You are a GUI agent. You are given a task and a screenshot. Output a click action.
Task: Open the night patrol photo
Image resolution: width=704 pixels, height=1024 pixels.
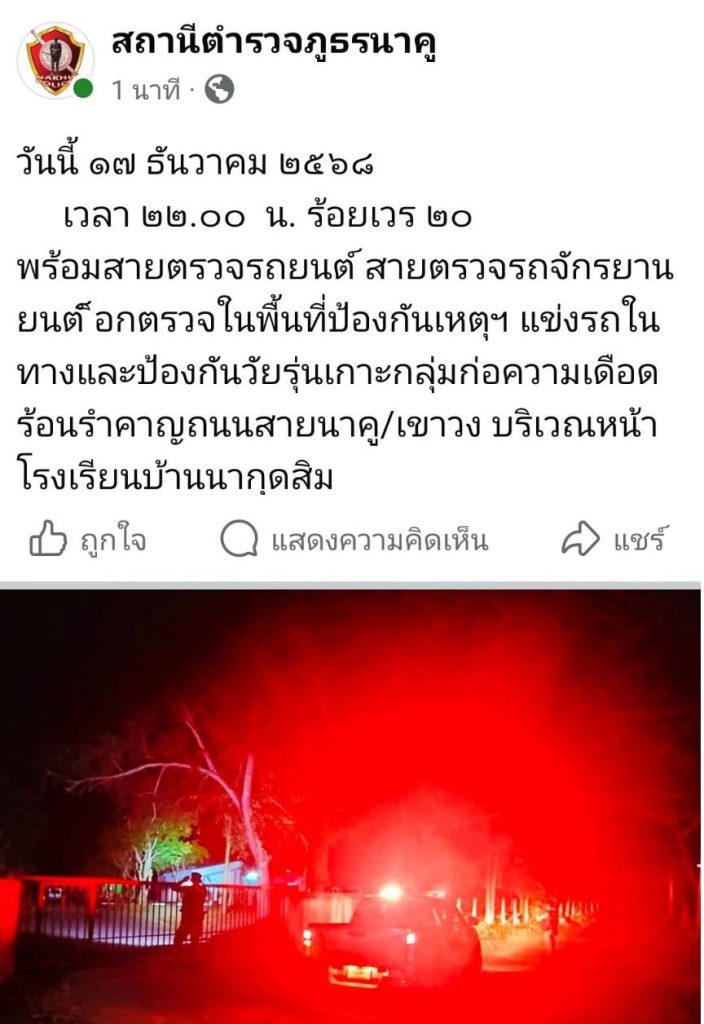(350, 807)
